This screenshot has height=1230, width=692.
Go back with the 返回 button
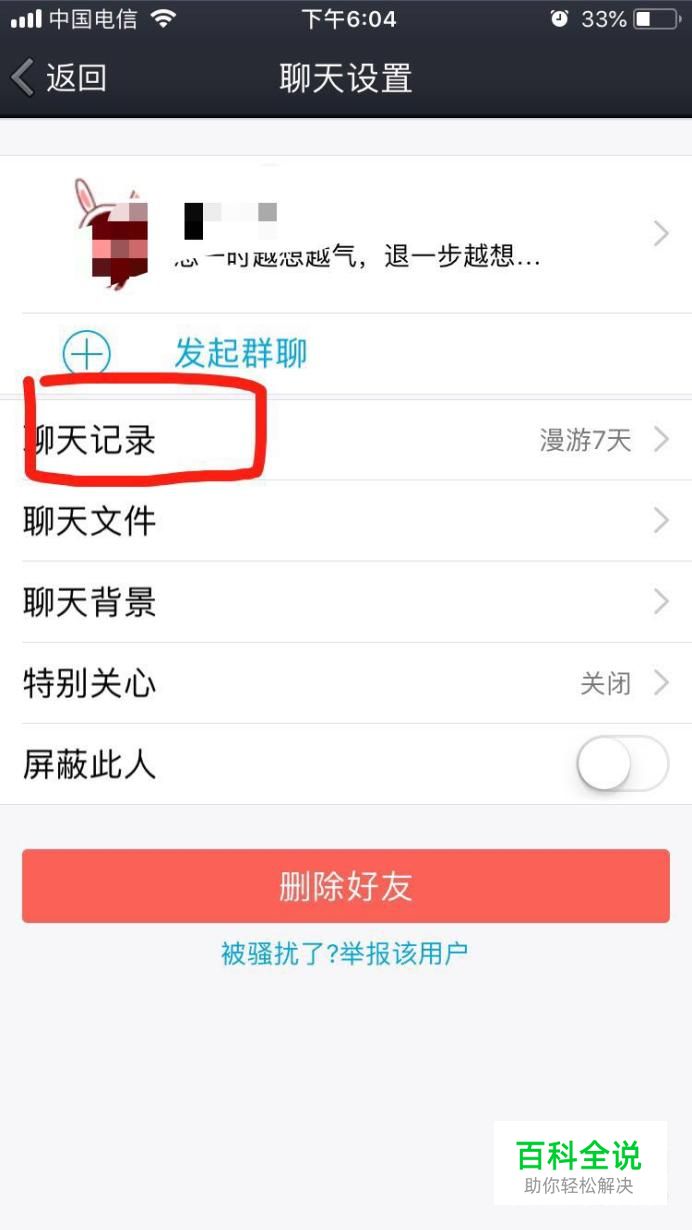pyautogui.click(x=60, y=78)
